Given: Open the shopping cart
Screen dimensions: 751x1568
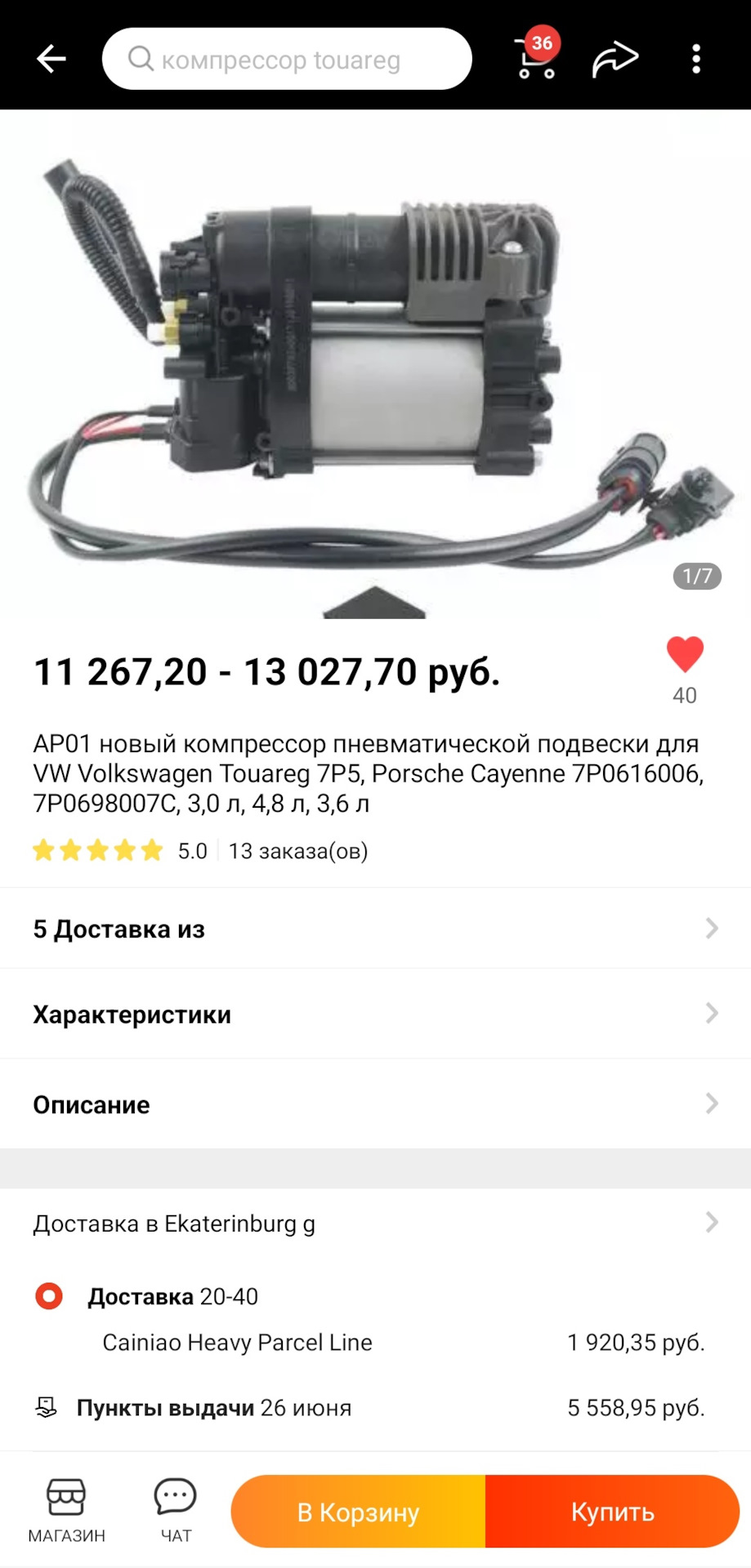Looking at the screenshot, I should 536,58.
